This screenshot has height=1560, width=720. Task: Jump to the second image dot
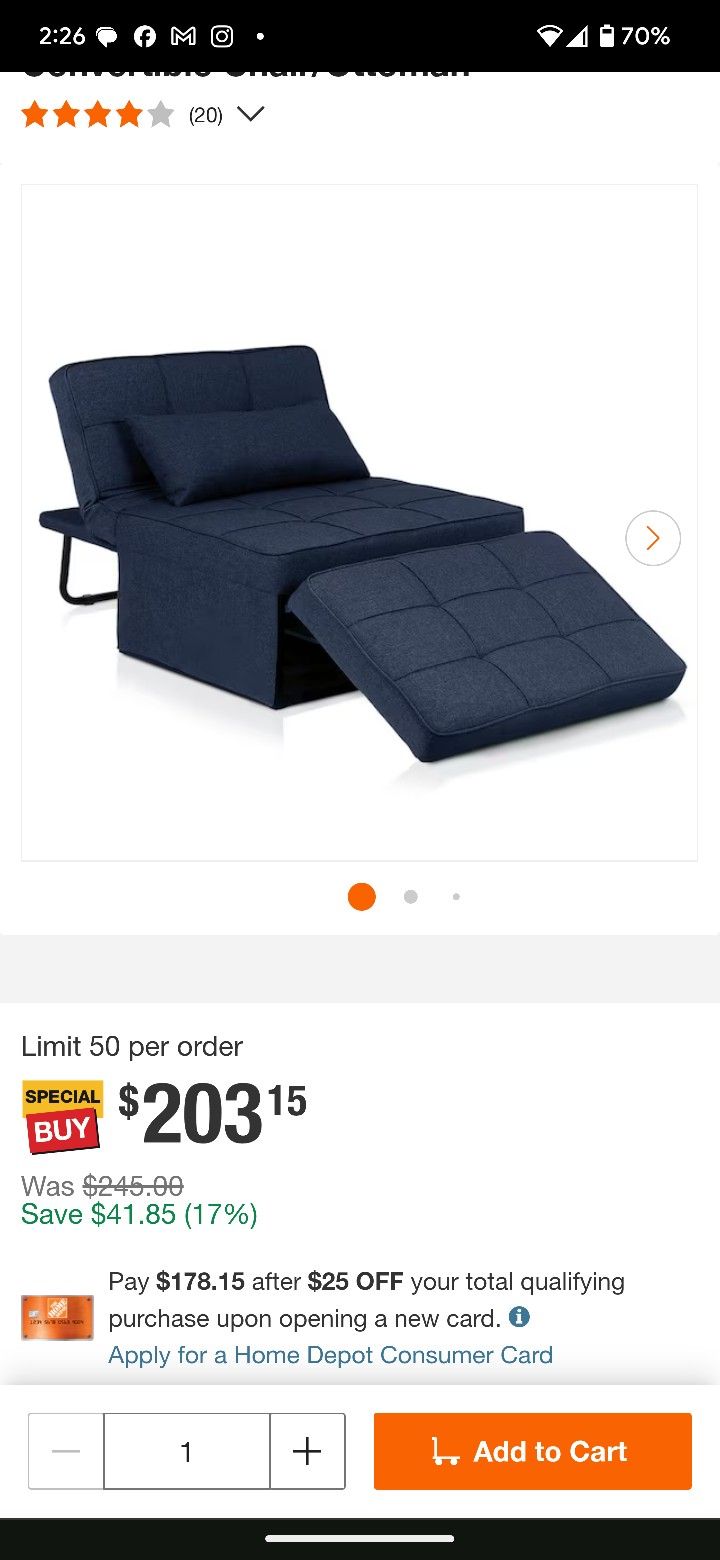pos(410,897)
